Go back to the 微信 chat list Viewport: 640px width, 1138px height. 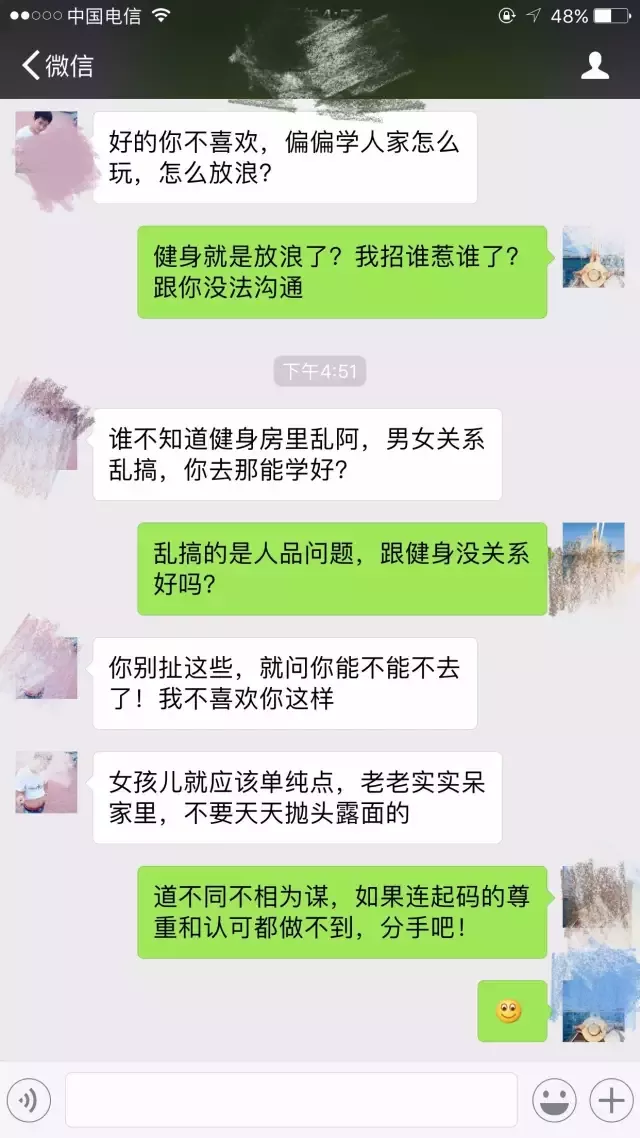(x=57, y=66)
